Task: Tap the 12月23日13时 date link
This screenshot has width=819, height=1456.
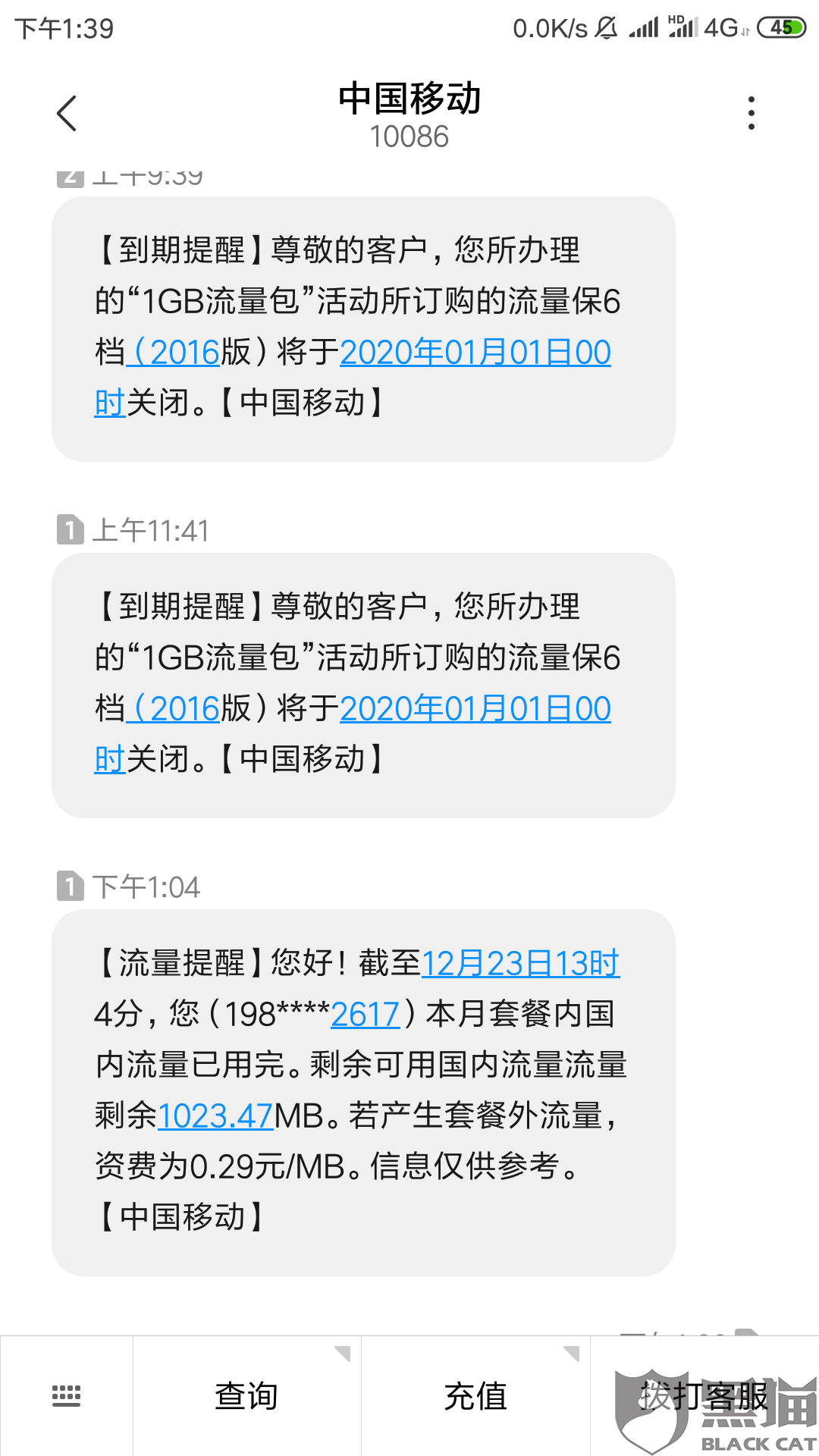Action: click(520, 964)
